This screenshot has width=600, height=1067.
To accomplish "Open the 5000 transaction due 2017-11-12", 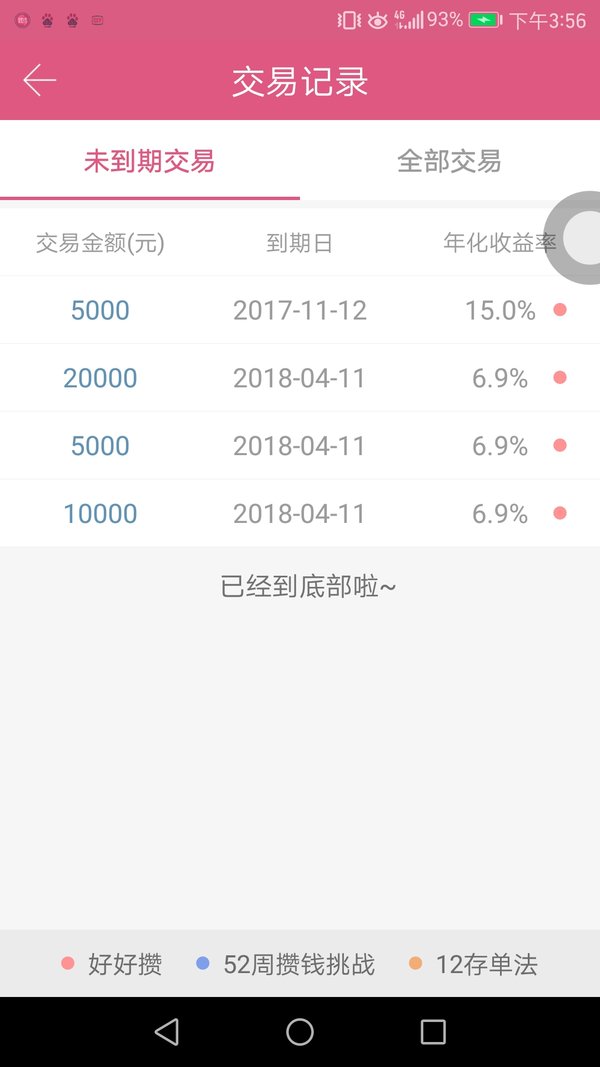I will click(x=300, y=310).
